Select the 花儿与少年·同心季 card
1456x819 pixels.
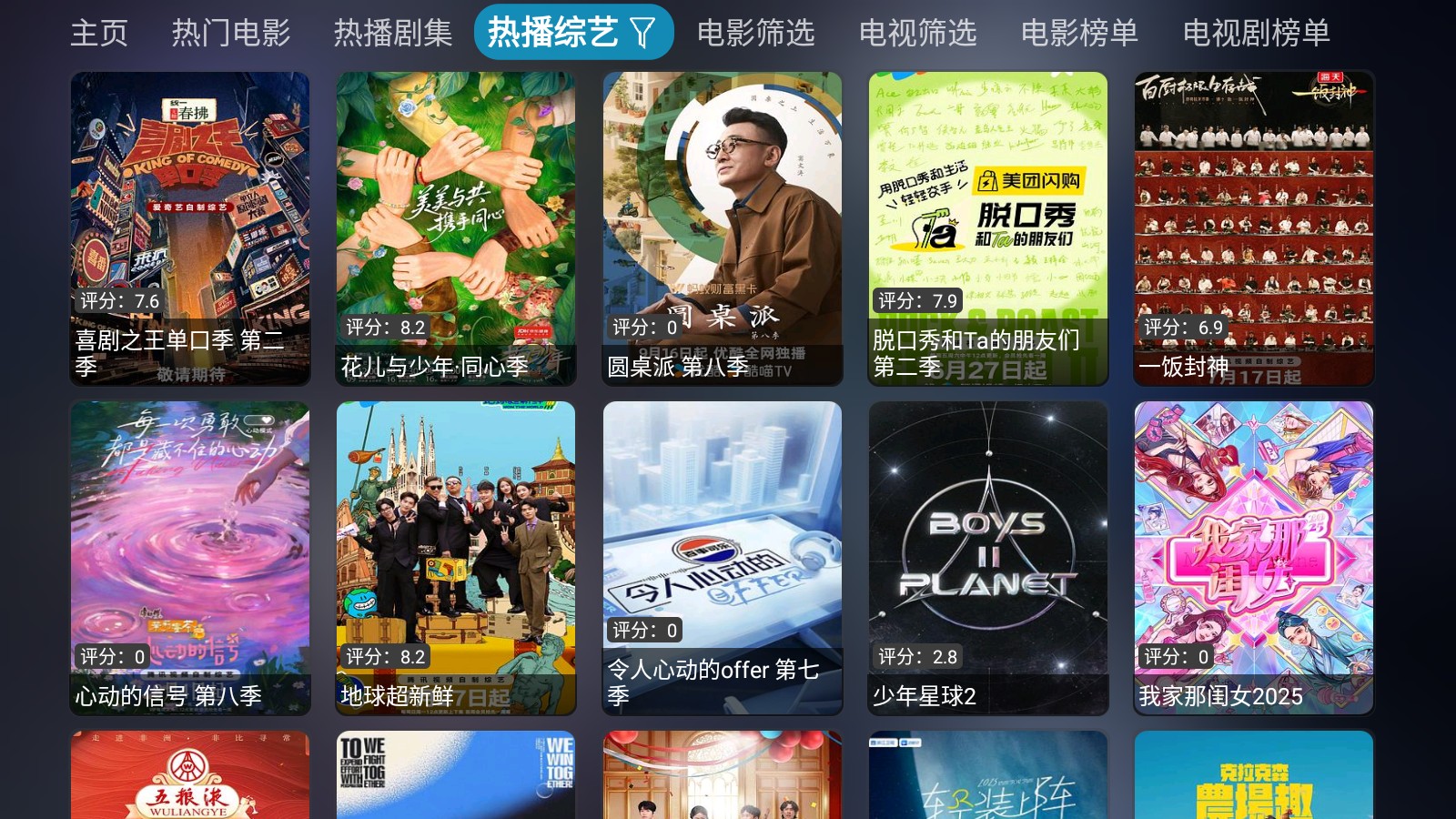tap(456, 227)
